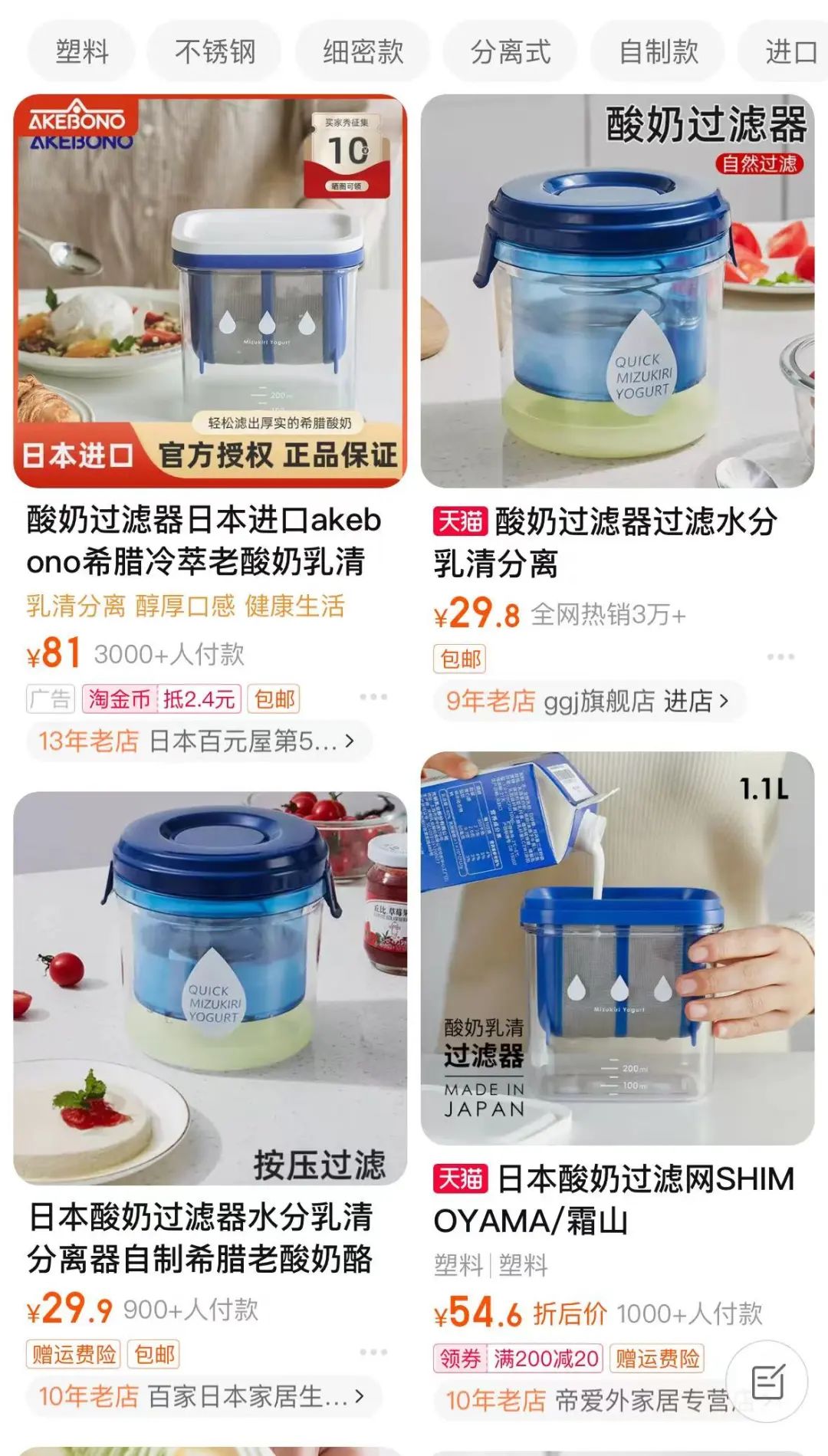The image size is (828, 1456).
Task: Open more options for the ¥29.9 item
Action: coord(373,1352)
